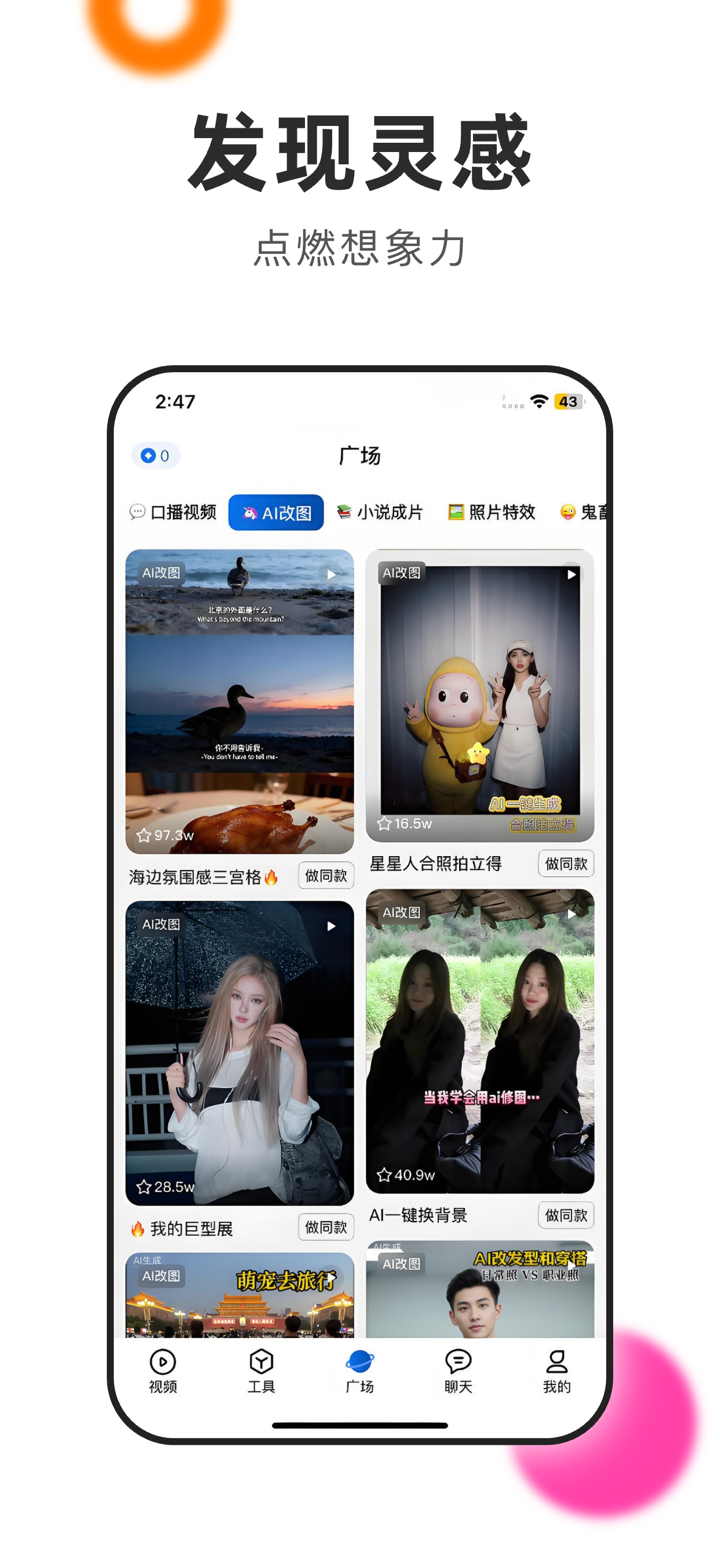
Task: Tap 做同款 for 海边氛围感三宫格
Action: [326, 875]
